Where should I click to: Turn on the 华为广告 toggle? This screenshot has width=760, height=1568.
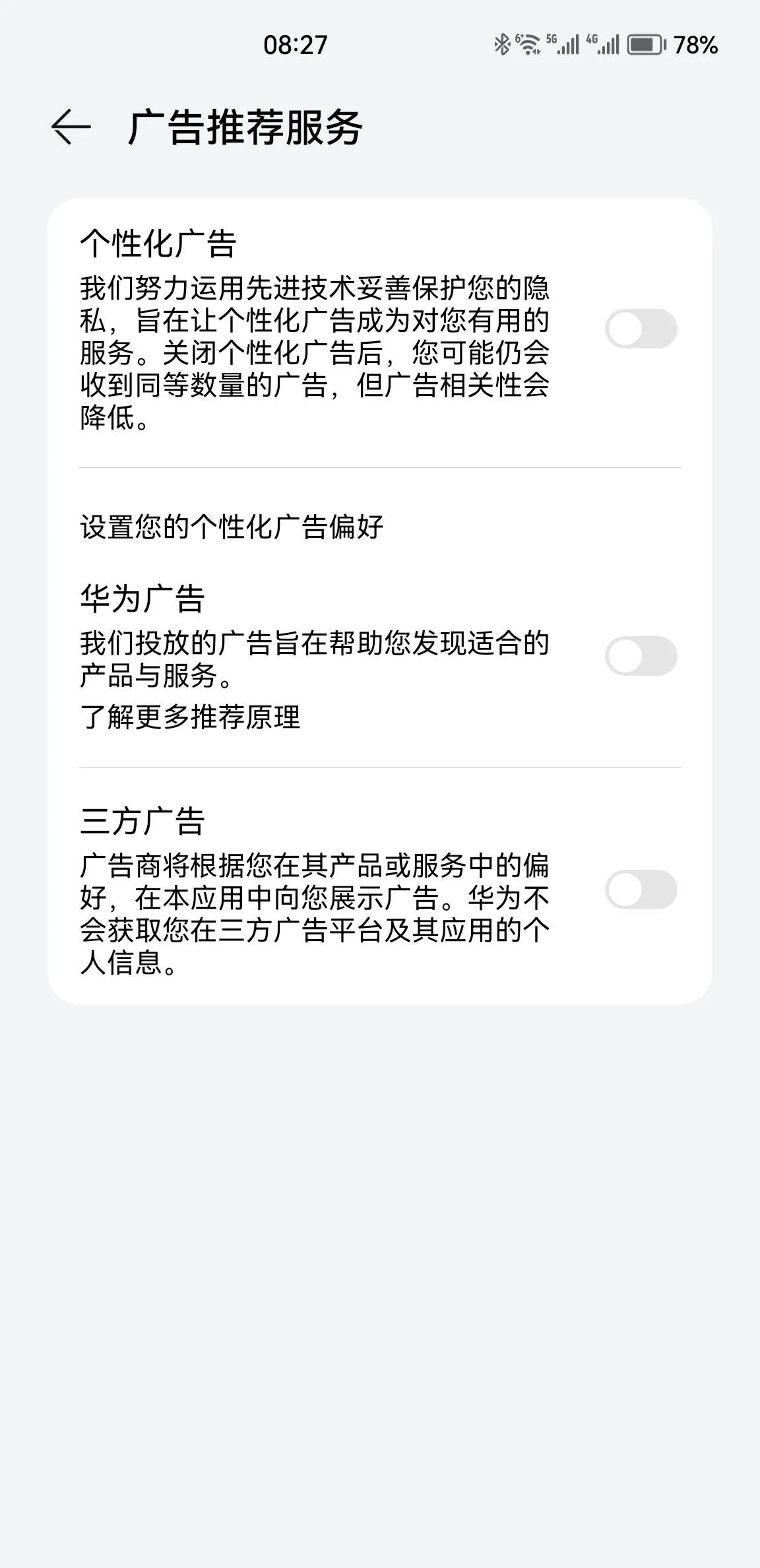pos(641,655)
